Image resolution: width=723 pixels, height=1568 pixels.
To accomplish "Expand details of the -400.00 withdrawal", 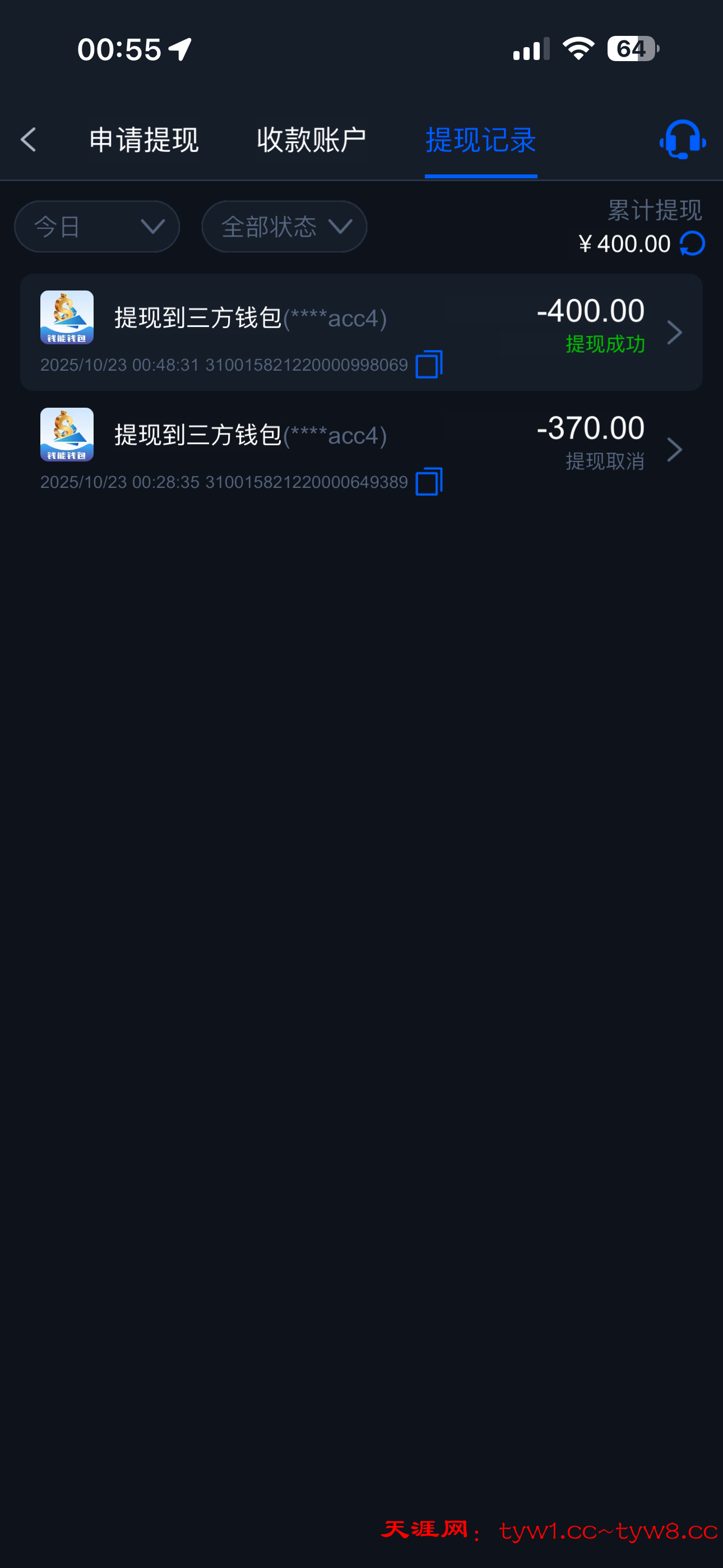I will (x=675, y=332).
